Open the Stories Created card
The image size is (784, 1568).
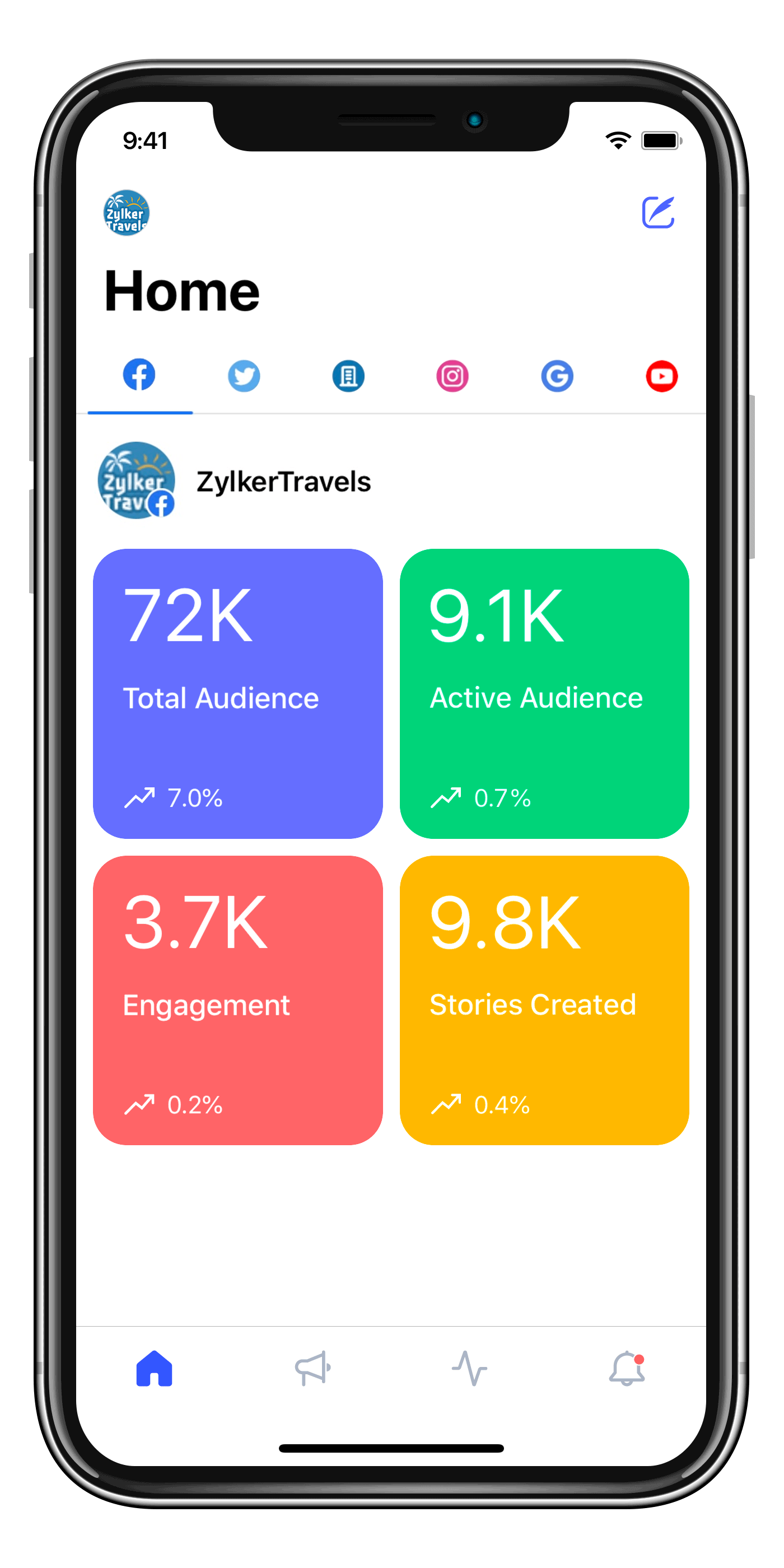click(x=544, y=1000)
